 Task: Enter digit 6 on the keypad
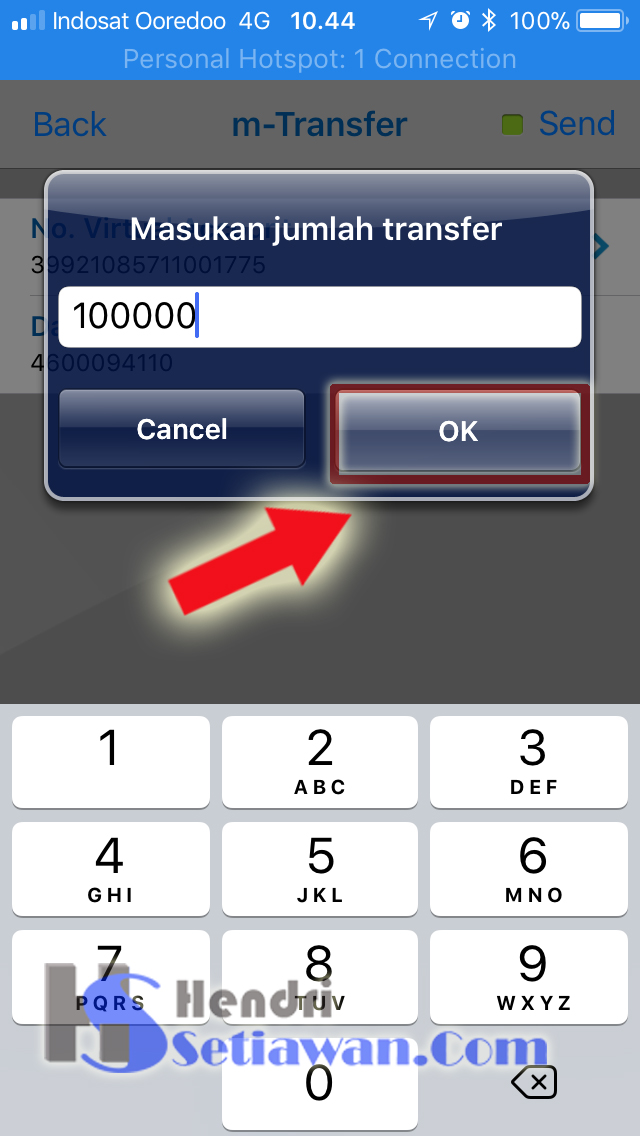pyautogui.click(x=532, y=868)
